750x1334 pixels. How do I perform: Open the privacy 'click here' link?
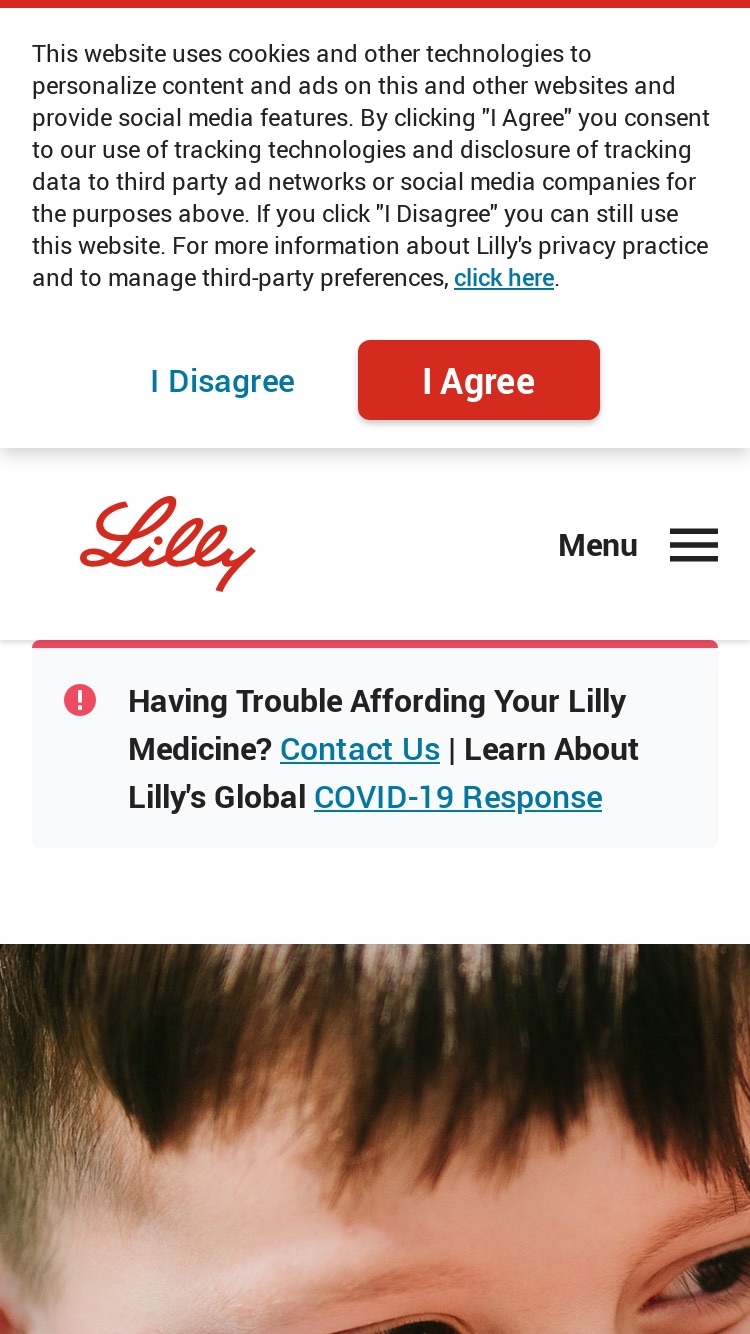point(504,278)
